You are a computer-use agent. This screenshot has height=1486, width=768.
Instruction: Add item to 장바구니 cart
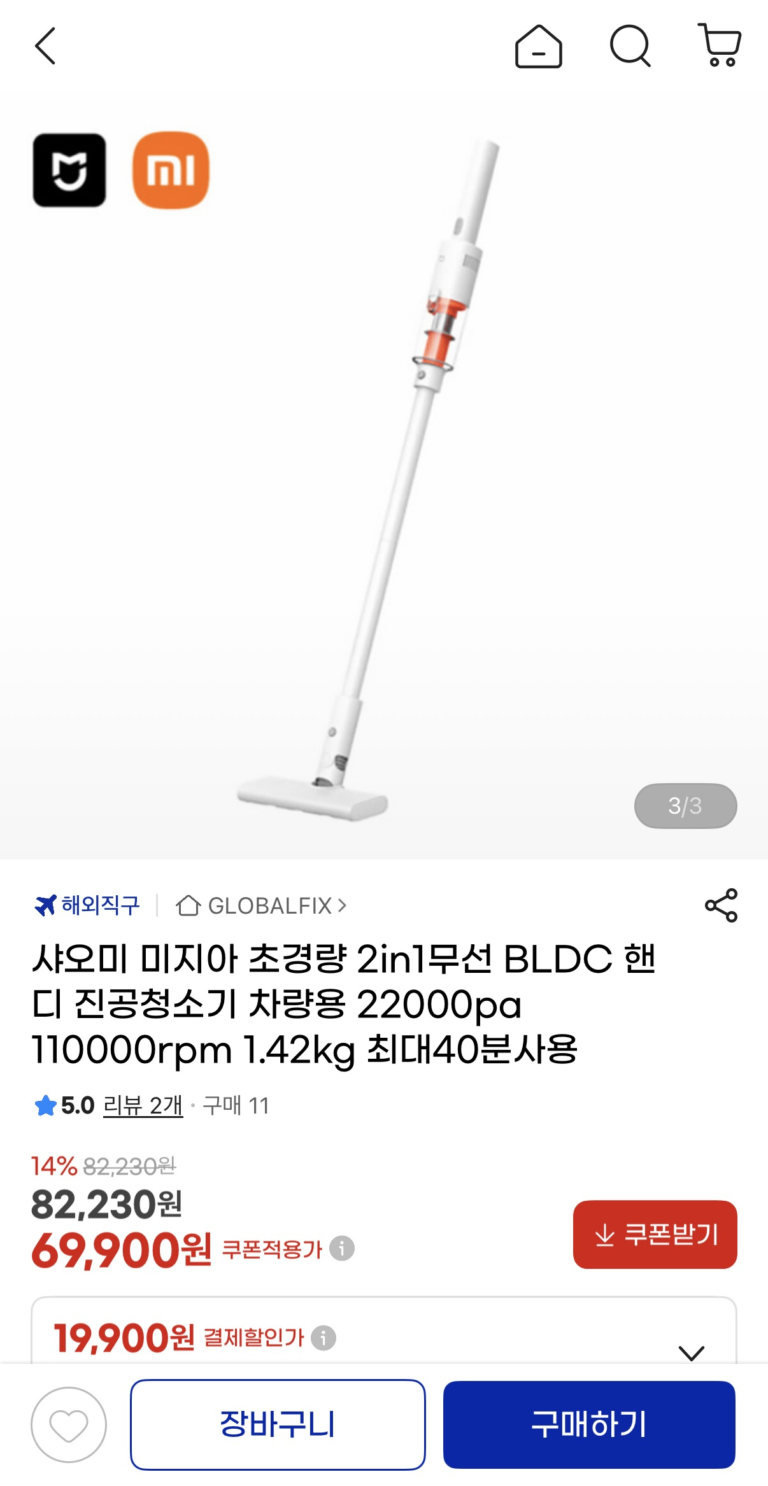(x=277, y=1424)
